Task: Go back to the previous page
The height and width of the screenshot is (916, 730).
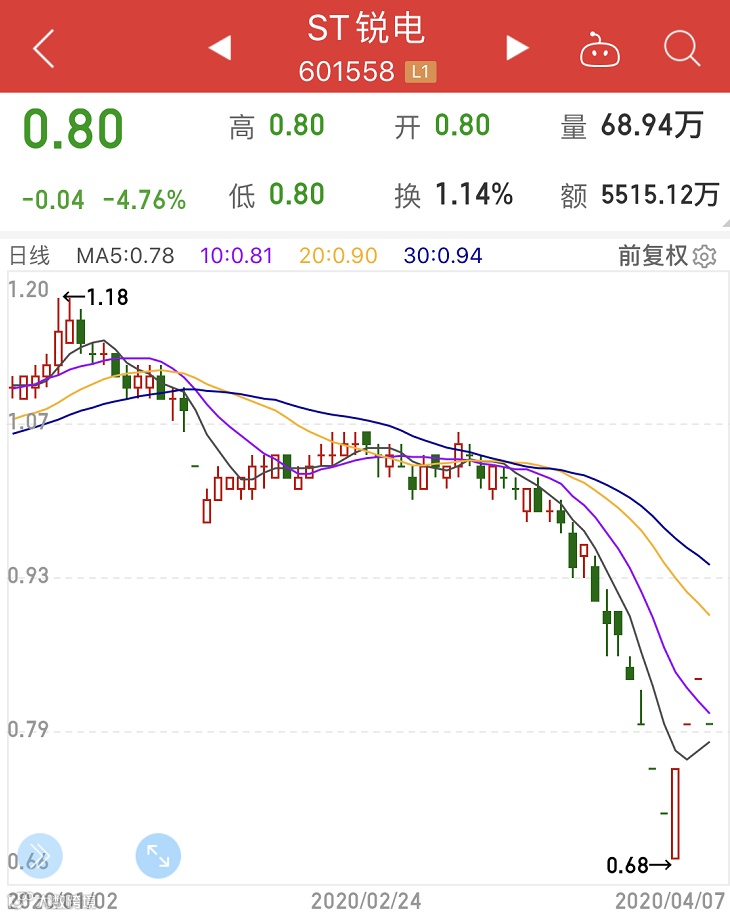Action: [x=43, y=47]
